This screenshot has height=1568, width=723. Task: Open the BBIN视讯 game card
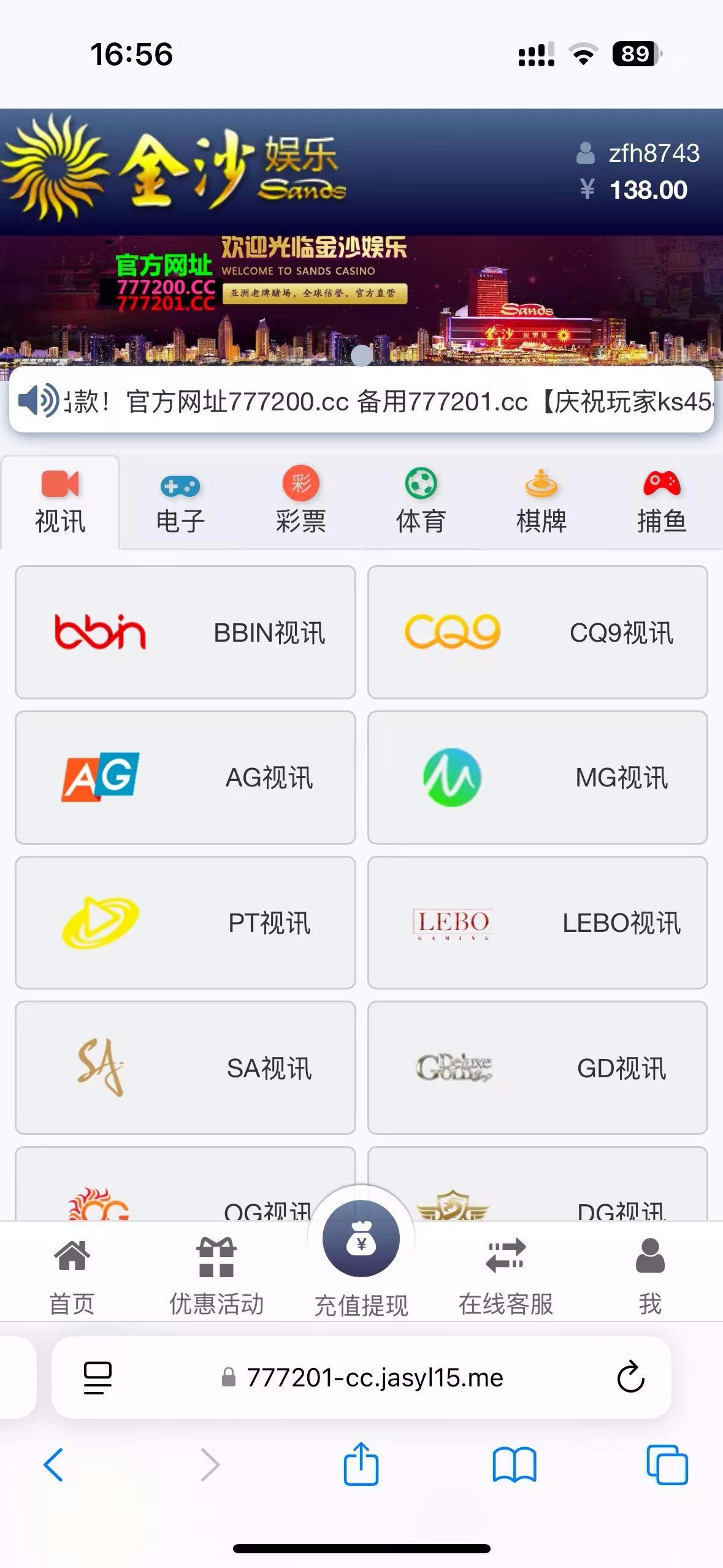[x=185, y=632]
